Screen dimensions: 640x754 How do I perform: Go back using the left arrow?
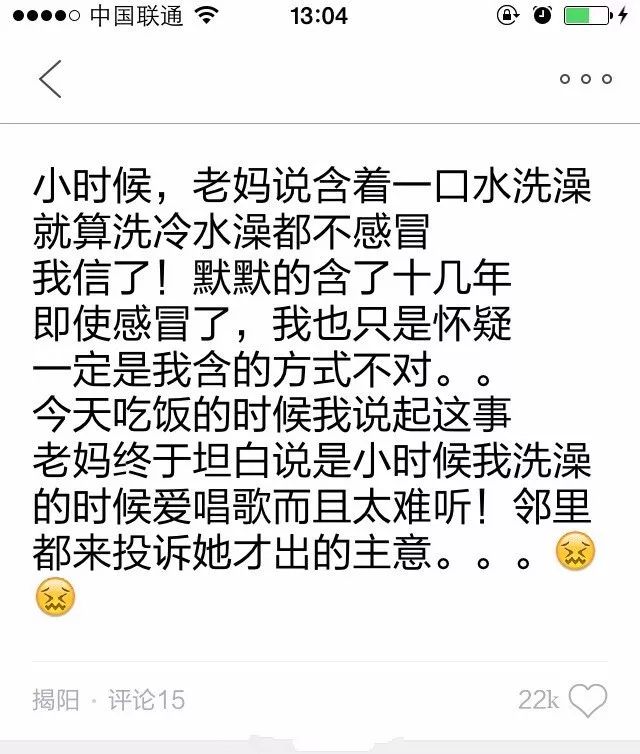pyautogui.click(x=49, y=79)
